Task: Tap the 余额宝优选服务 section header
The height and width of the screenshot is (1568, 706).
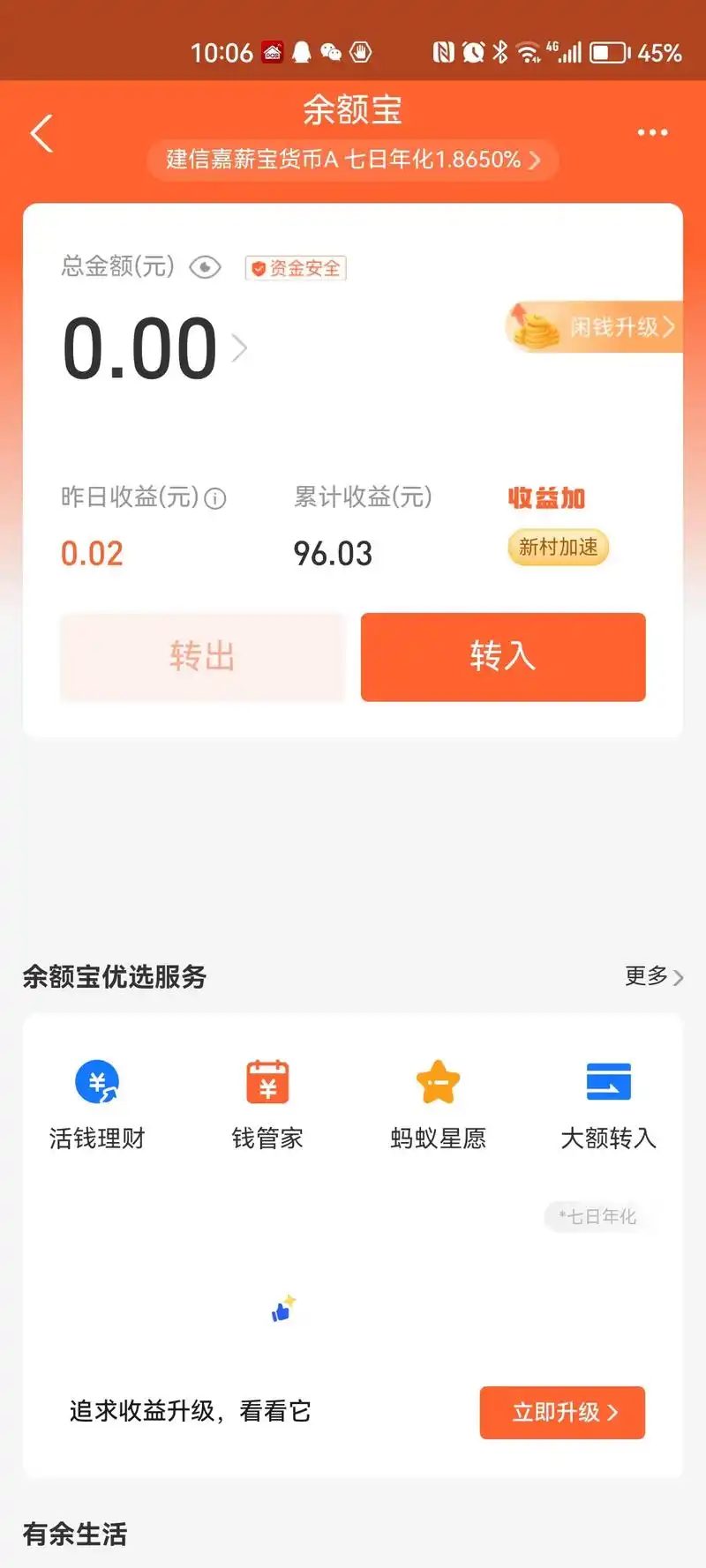Action: click(115, 977)
